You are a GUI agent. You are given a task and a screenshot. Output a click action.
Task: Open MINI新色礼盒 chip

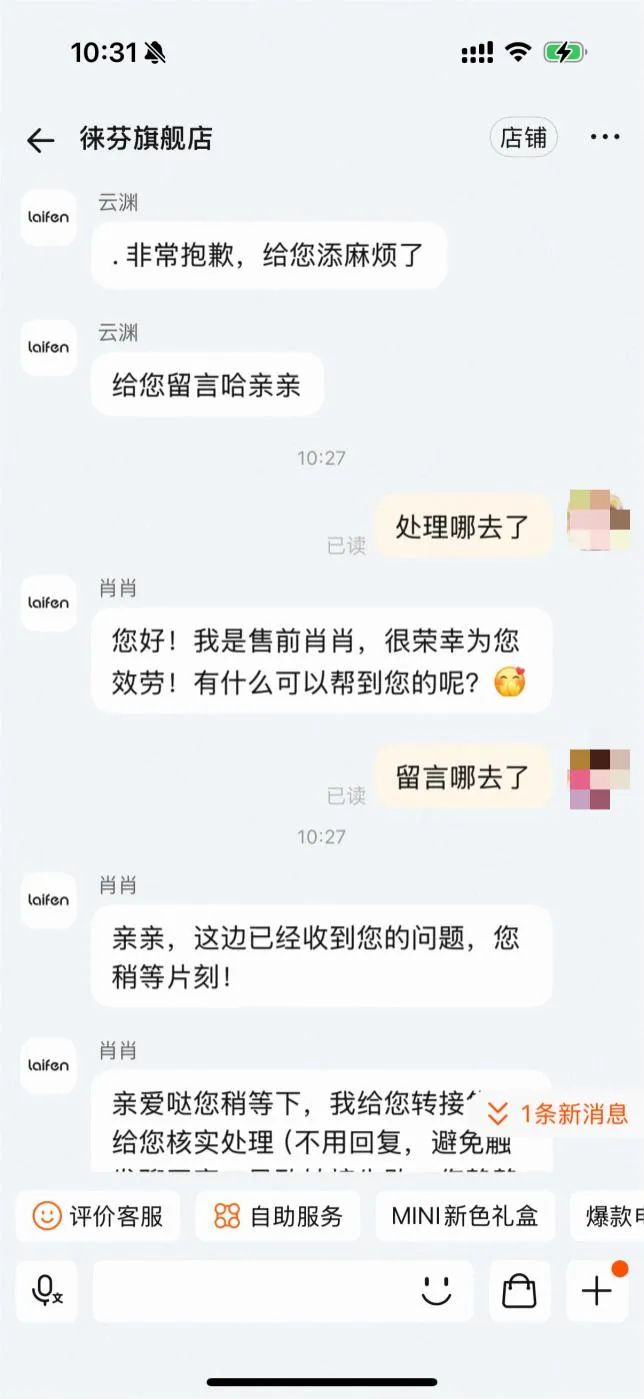[x=464, y=1216]
